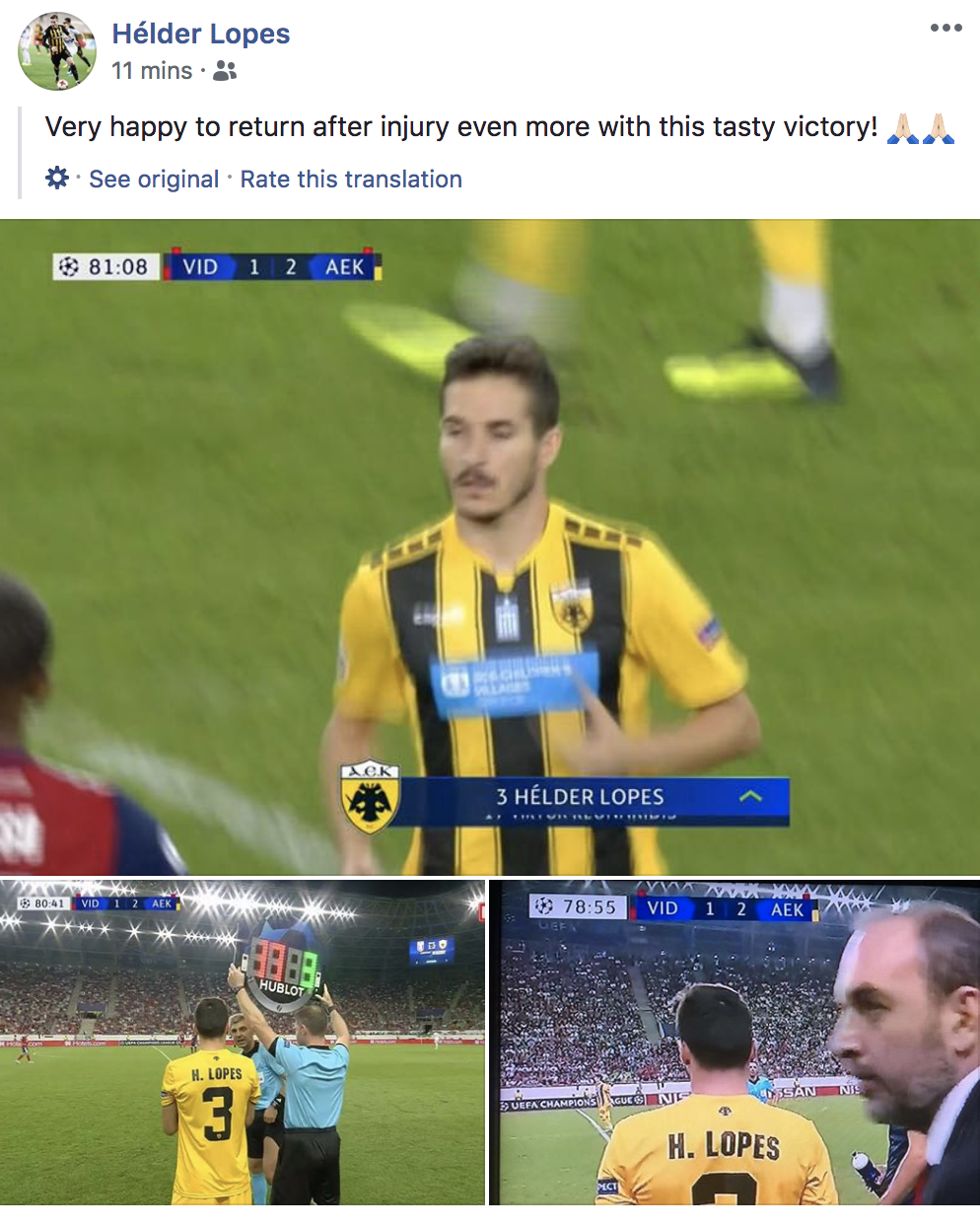Open the 78:55 sideline photo
This screenshot has height=1227, width=980.
pyautogui.click(x=735, y=1043)
